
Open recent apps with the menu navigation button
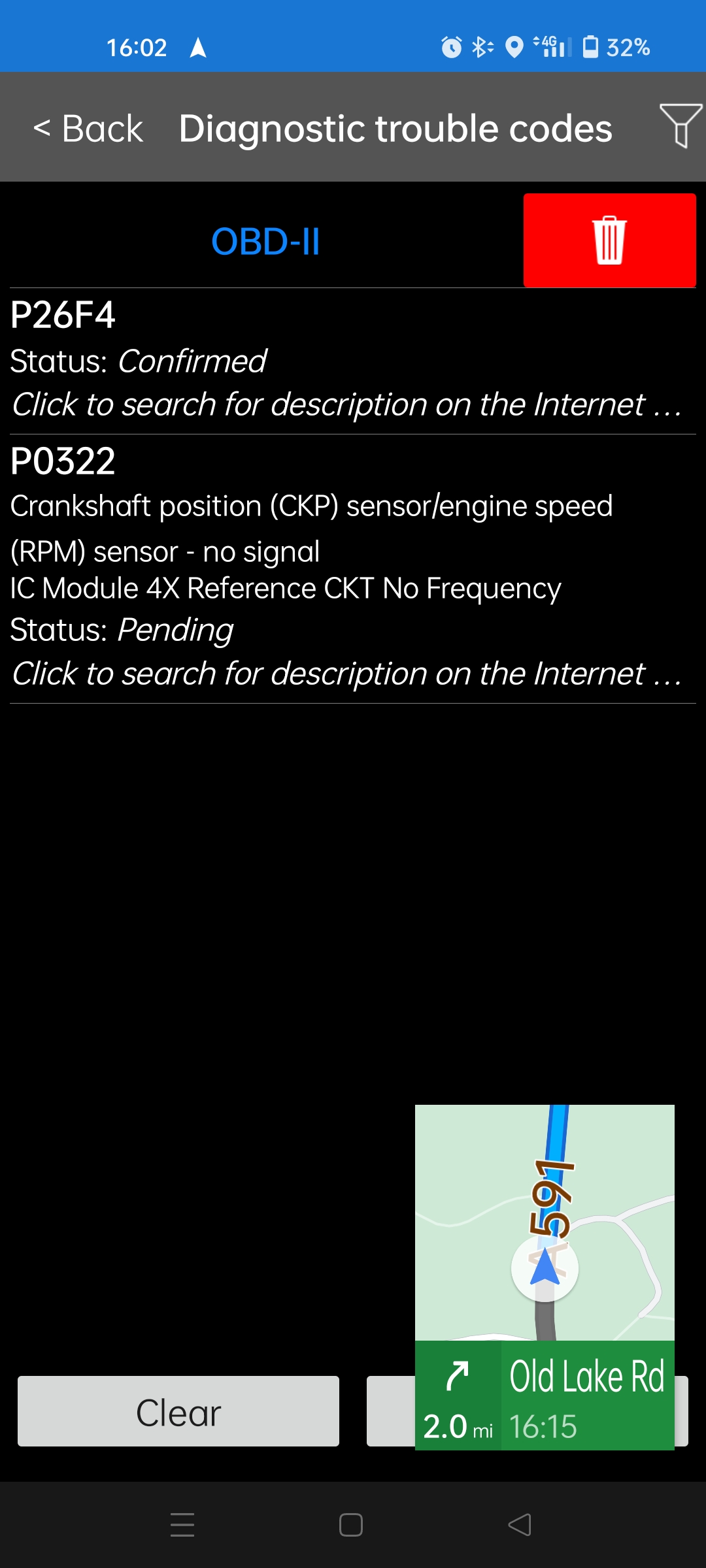click(182, 1525)
